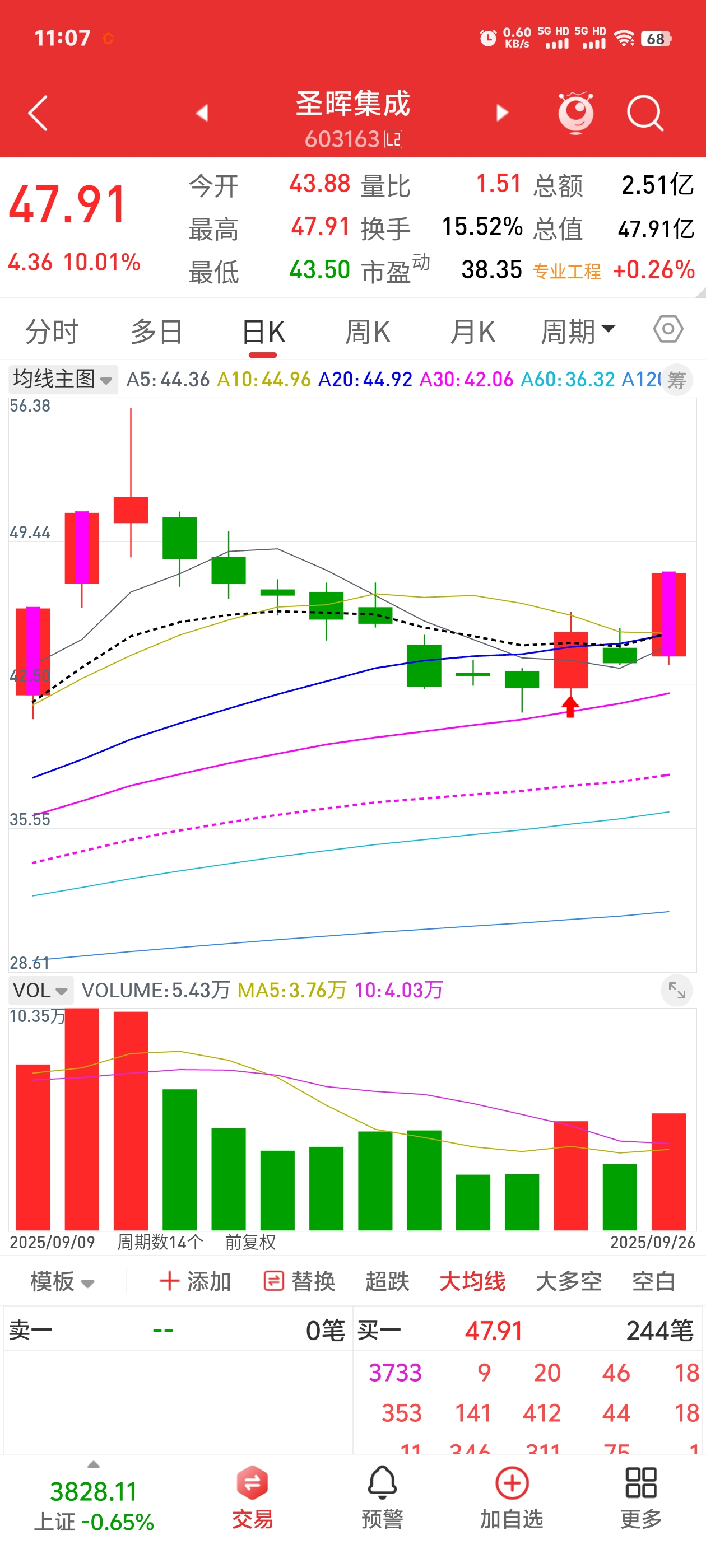Open the 模板 template dropdown
706x1568 pixels.
62,1281
